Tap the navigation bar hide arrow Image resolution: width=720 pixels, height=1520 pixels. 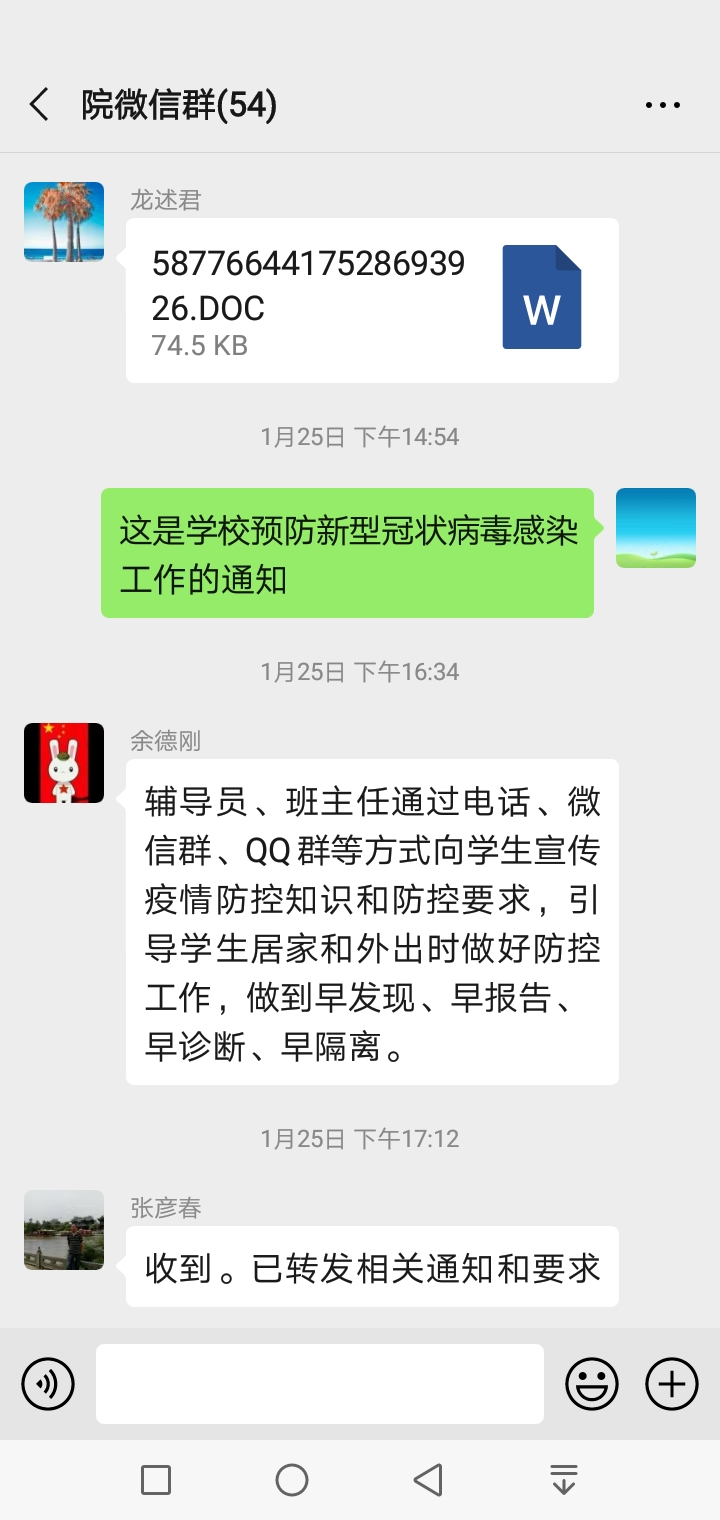(564, 1480)
